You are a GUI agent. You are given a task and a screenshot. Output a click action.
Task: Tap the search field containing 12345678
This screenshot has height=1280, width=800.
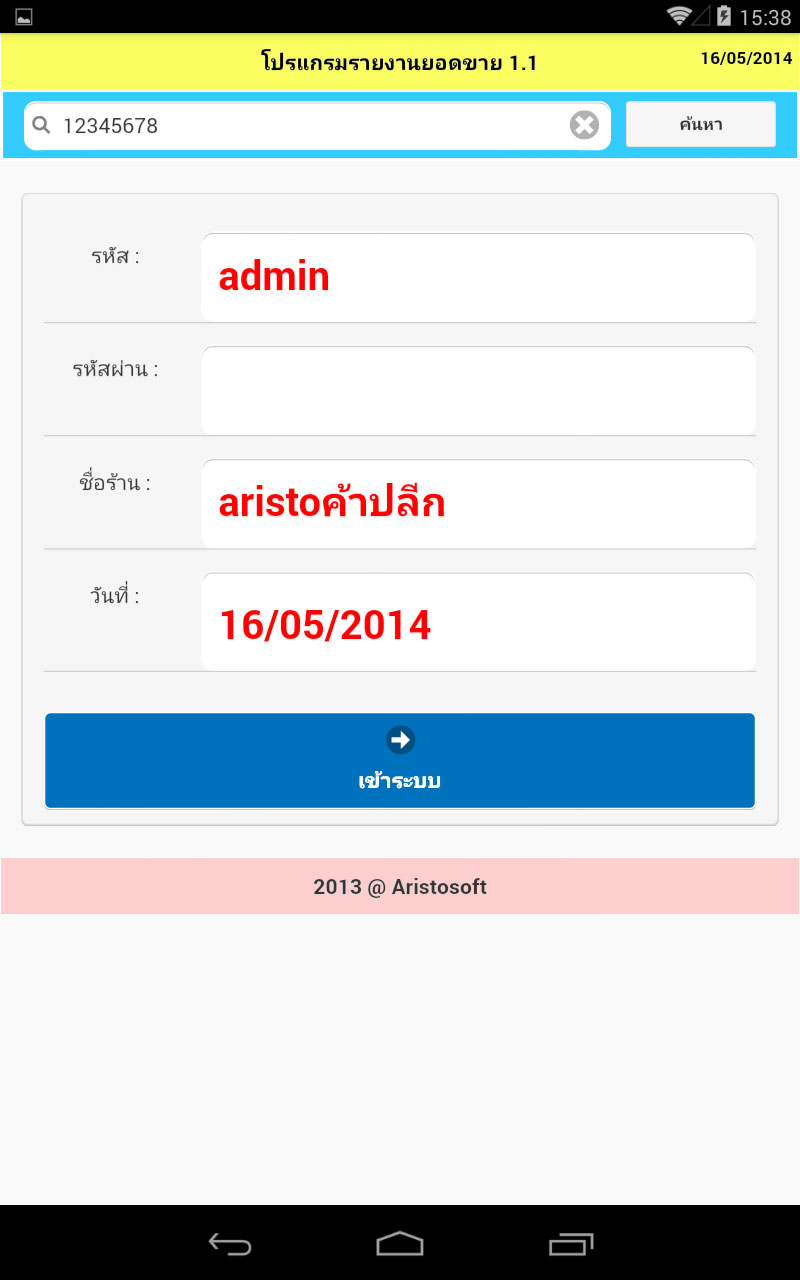point(310,126)
